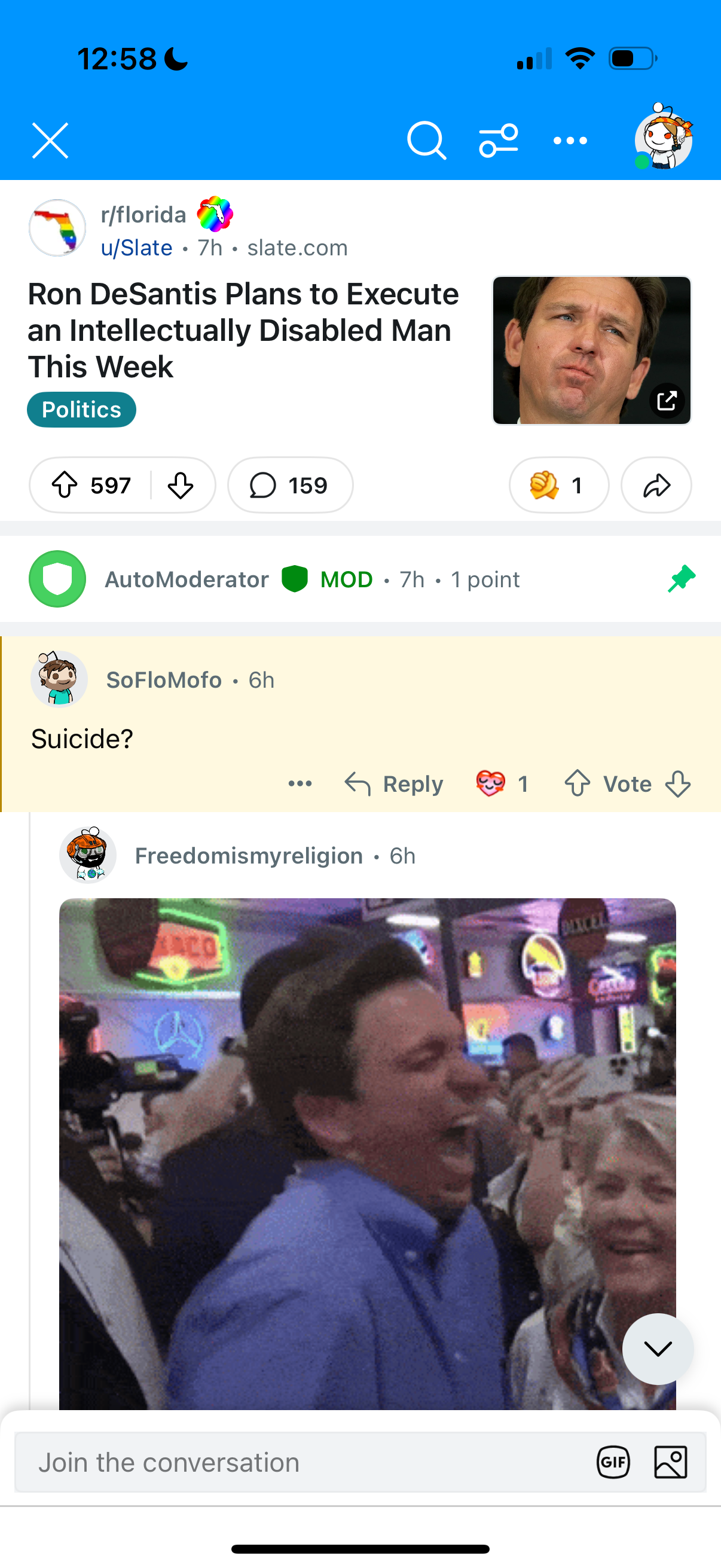
Task: Open the slate.com article thumbnail
Action: 591,350
